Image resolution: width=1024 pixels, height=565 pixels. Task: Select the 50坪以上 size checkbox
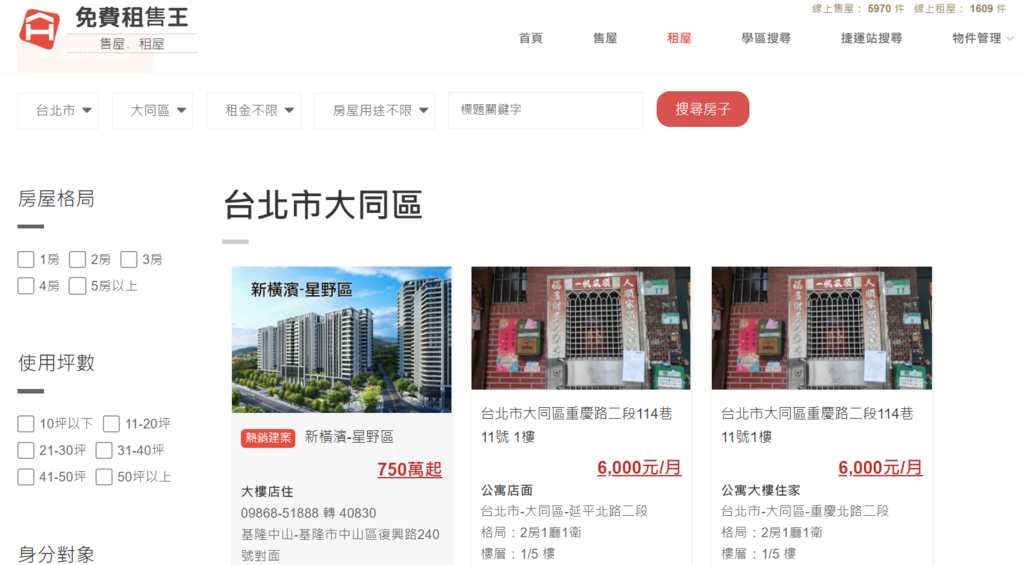[x=104, y=477]
